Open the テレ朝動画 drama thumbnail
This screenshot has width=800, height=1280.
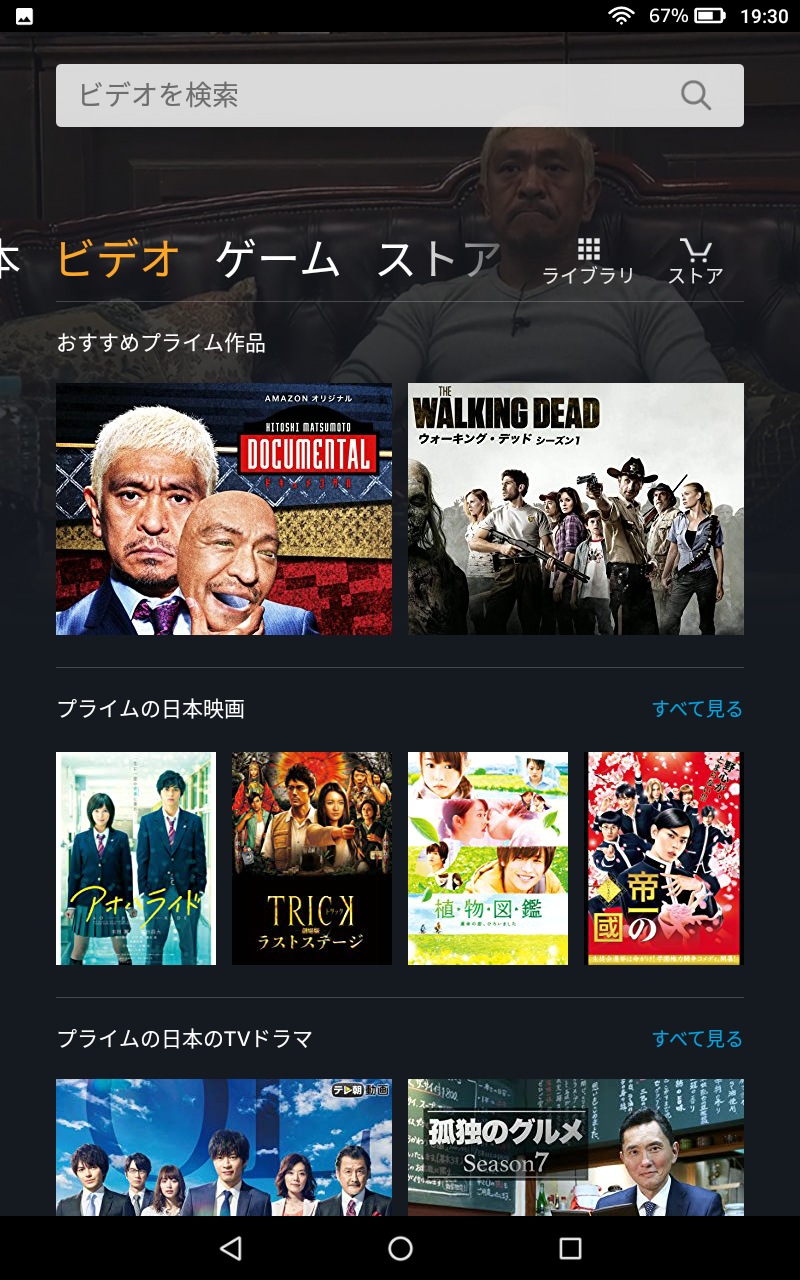click(224, 1147)
